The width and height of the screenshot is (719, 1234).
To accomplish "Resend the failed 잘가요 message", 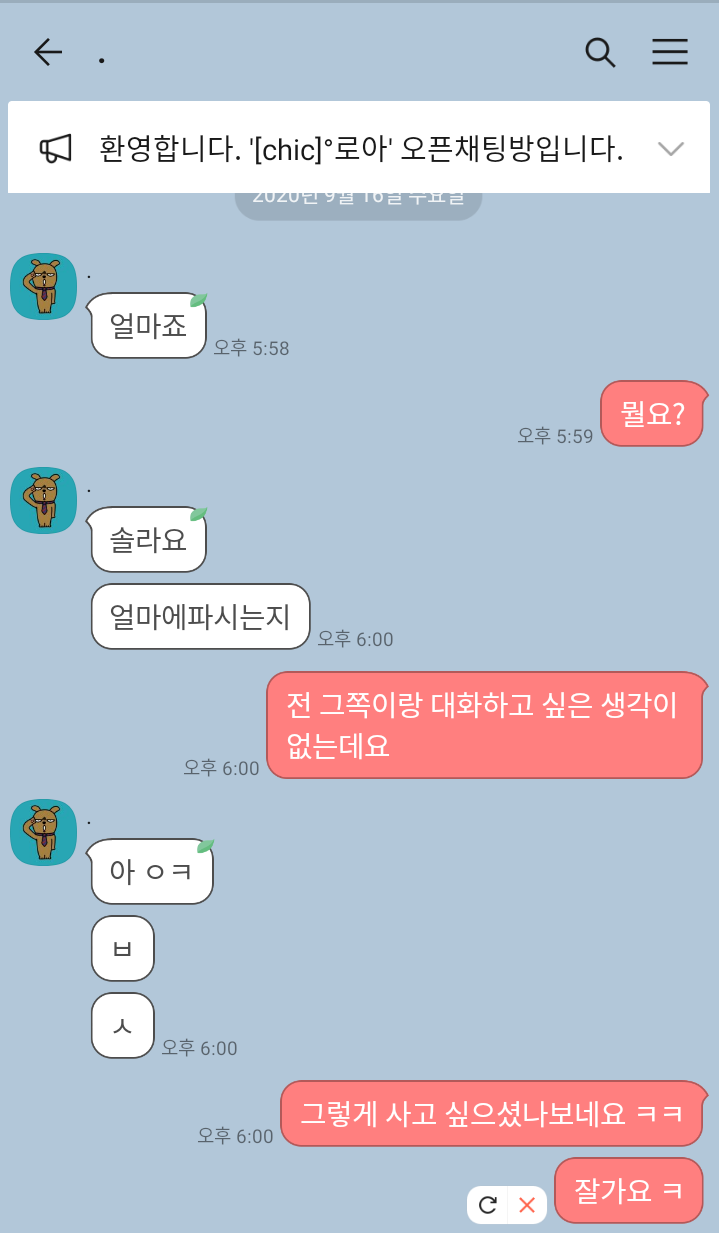I will (x=488, y=1205).
